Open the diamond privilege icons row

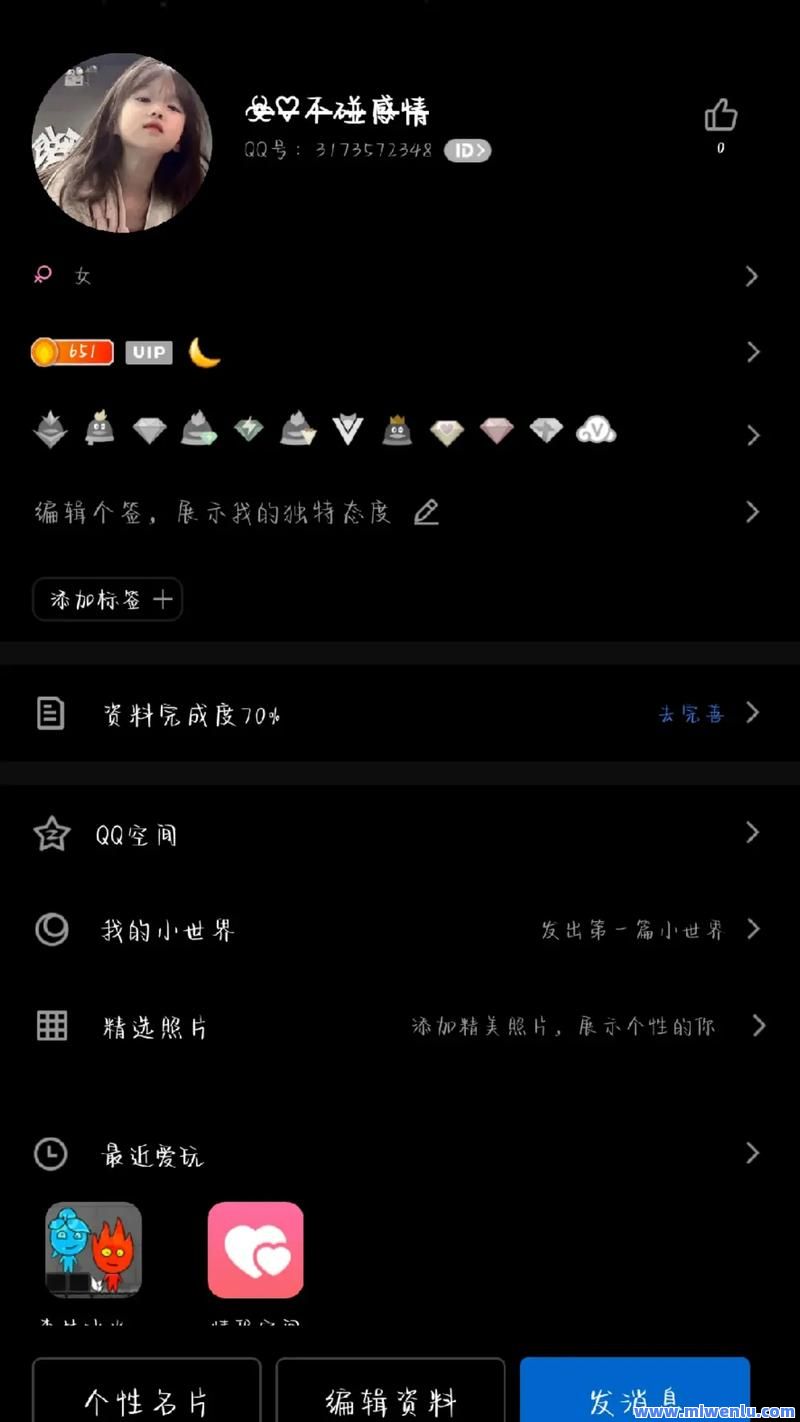(400, 433)
